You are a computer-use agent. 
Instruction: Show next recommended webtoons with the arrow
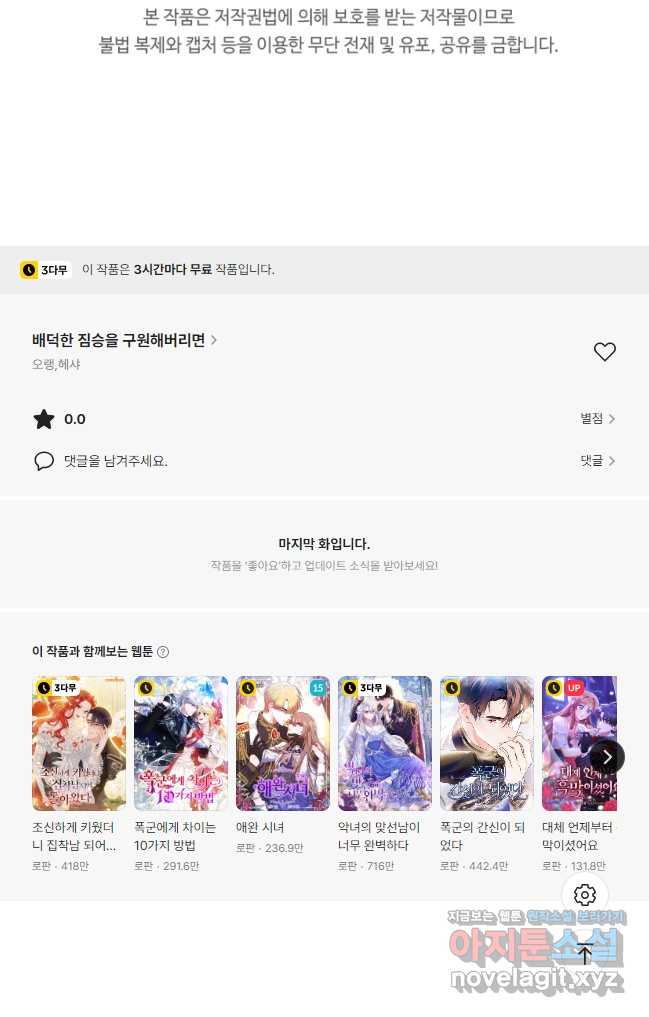coord(607,756)
